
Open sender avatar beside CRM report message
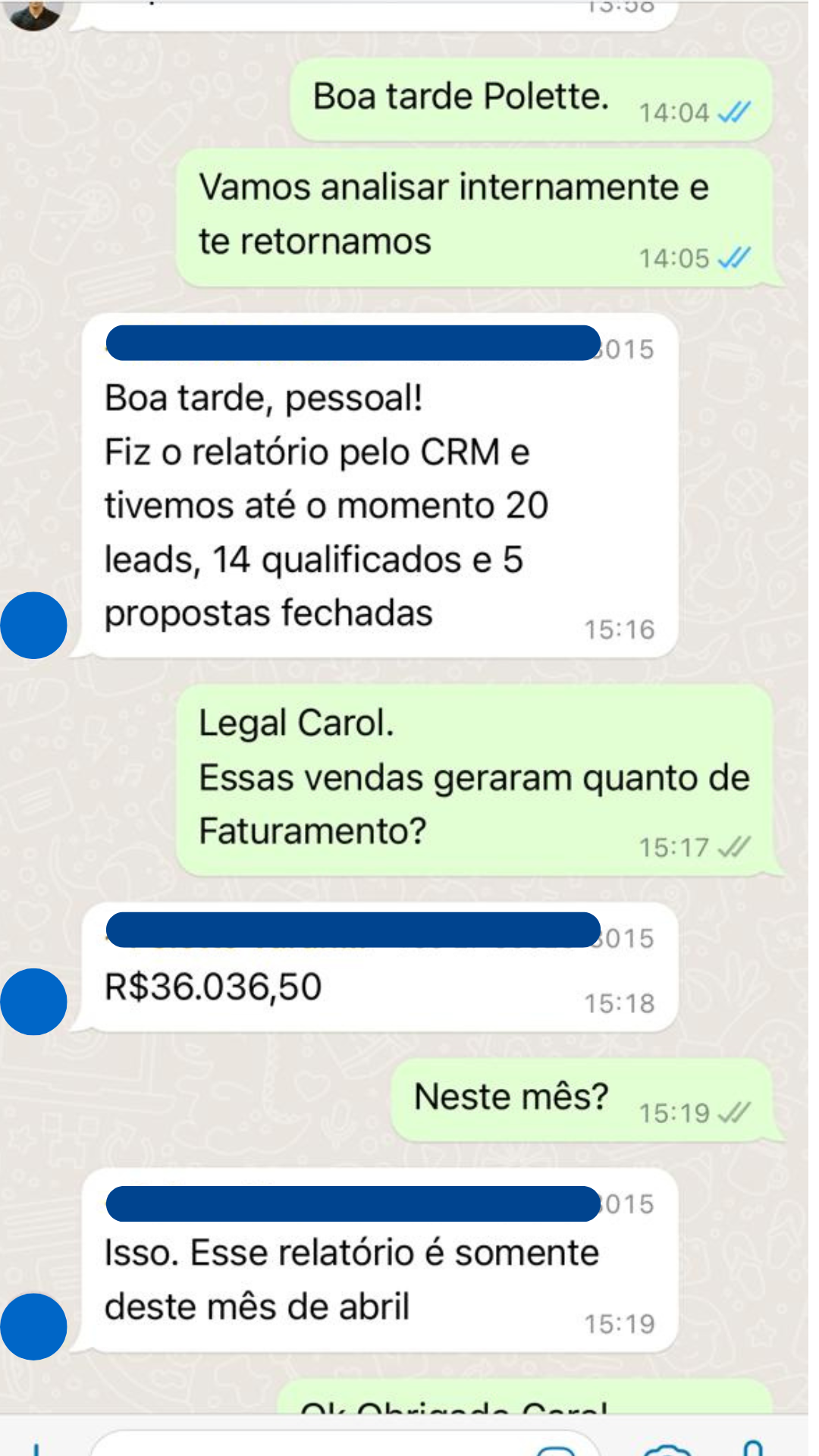click(x=33, y=626)
